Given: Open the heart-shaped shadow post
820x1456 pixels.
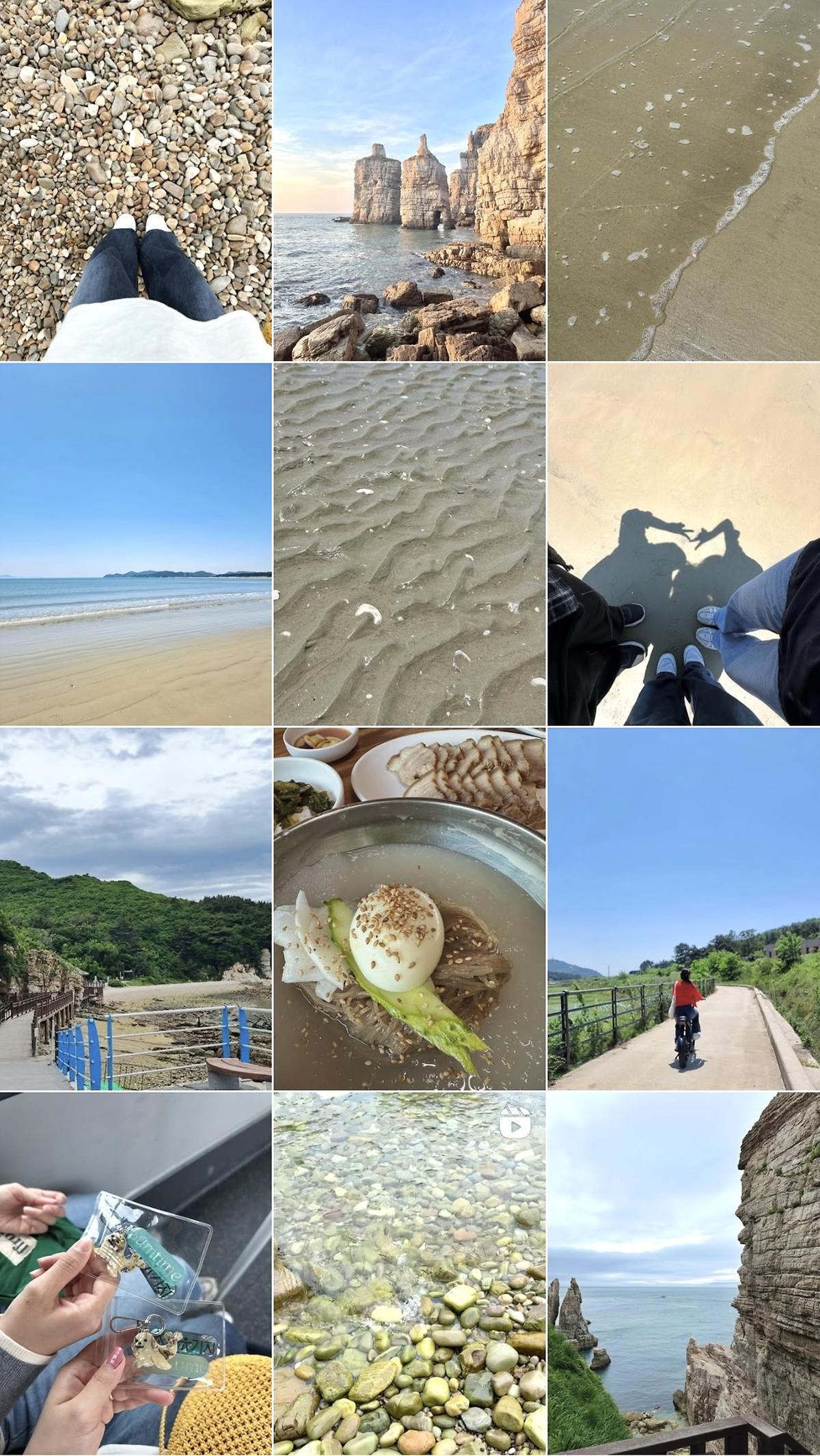Looking at the screenshot, I should (x=683, y=544).
